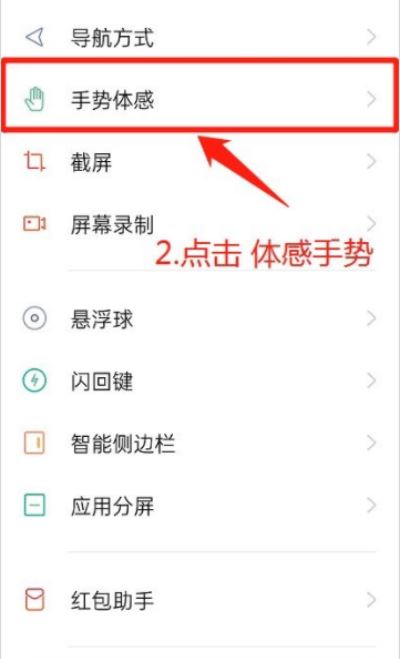Screen dimensions: 400x659
Task: Open the 导航方式 settings row
Action: (200, 37)
